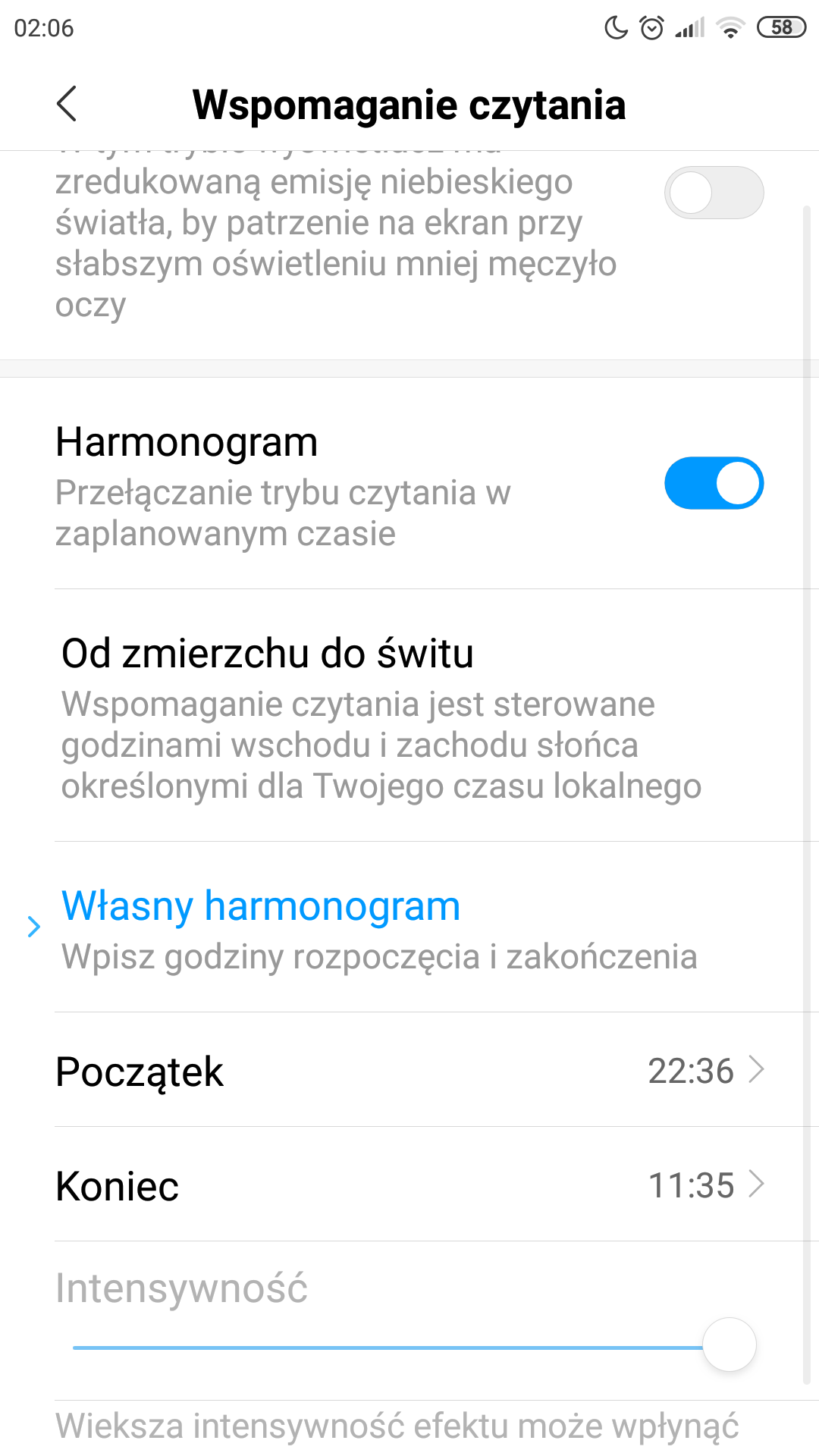Open Koniec time setting 11:35
The image size is (819, 1456).
point(409,1185)
